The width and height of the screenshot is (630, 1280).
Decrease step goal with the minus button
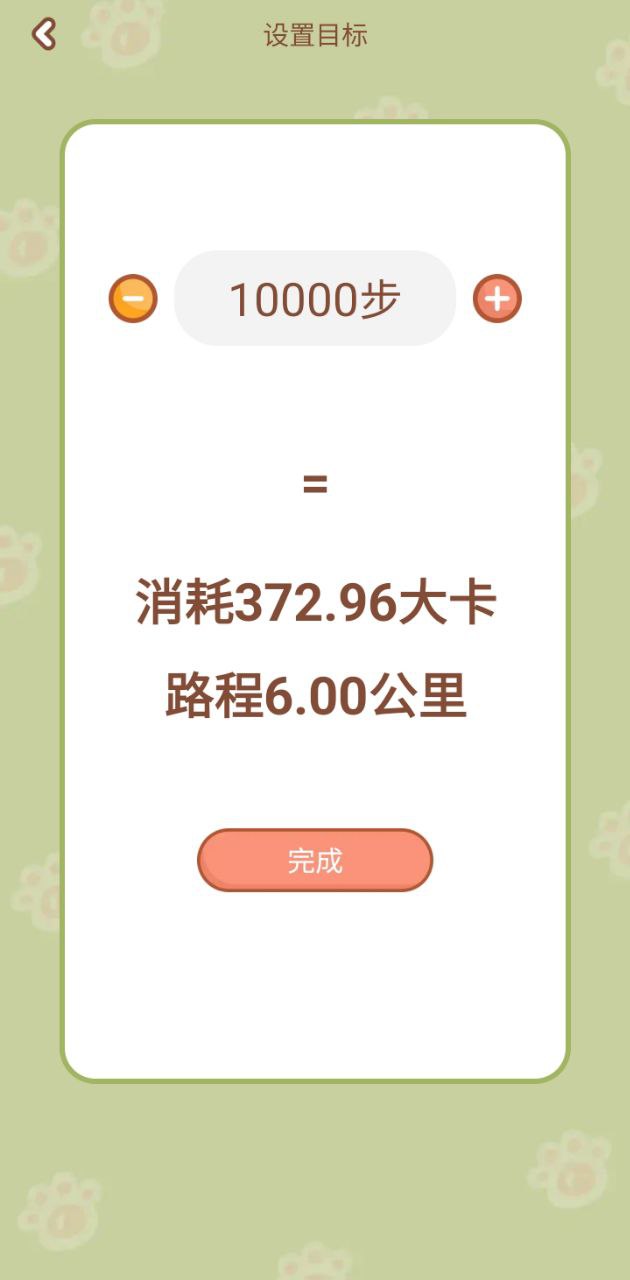pos(133,298)
